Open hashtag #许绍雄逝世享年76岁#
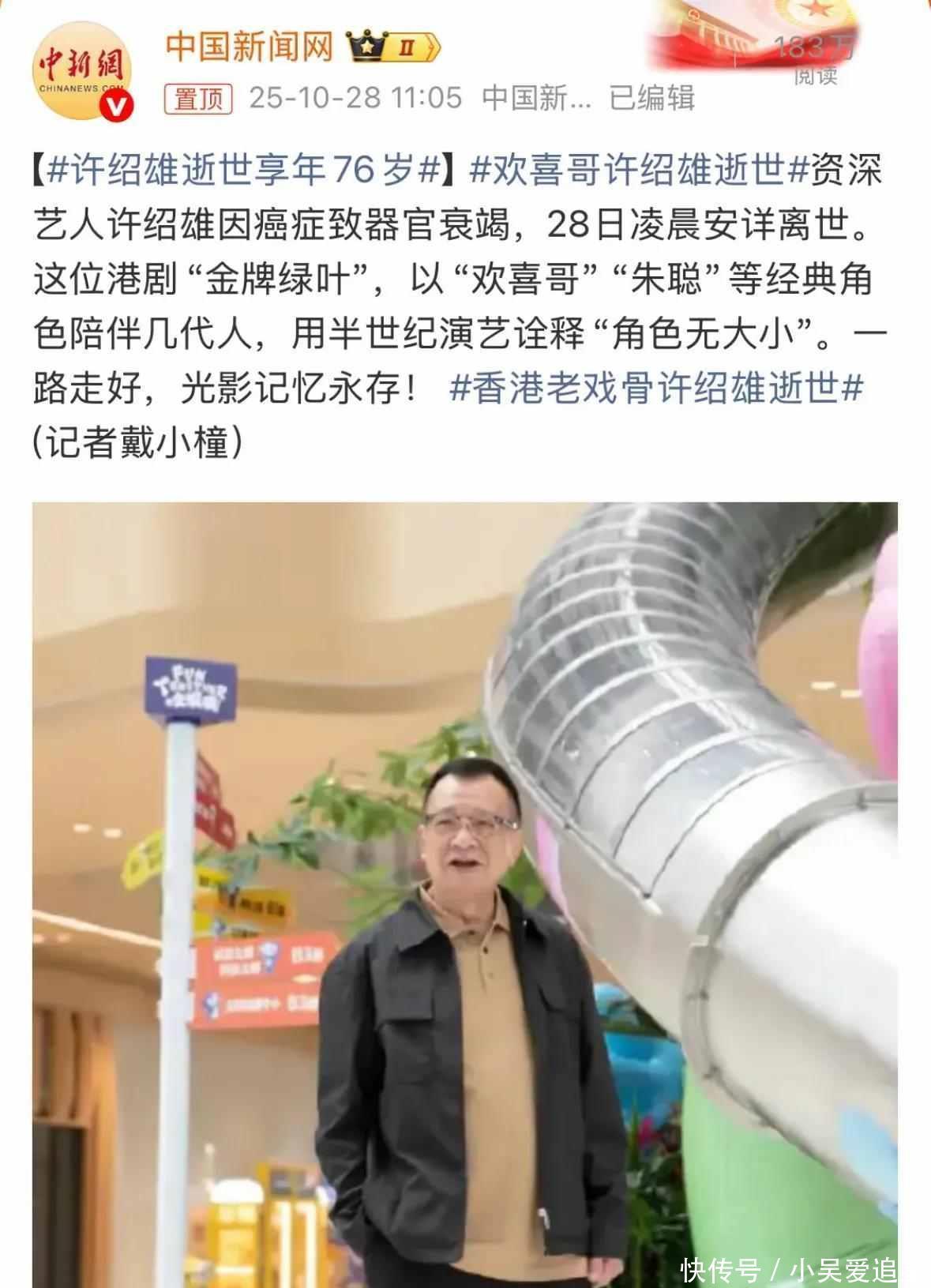 tap(243, 170)
